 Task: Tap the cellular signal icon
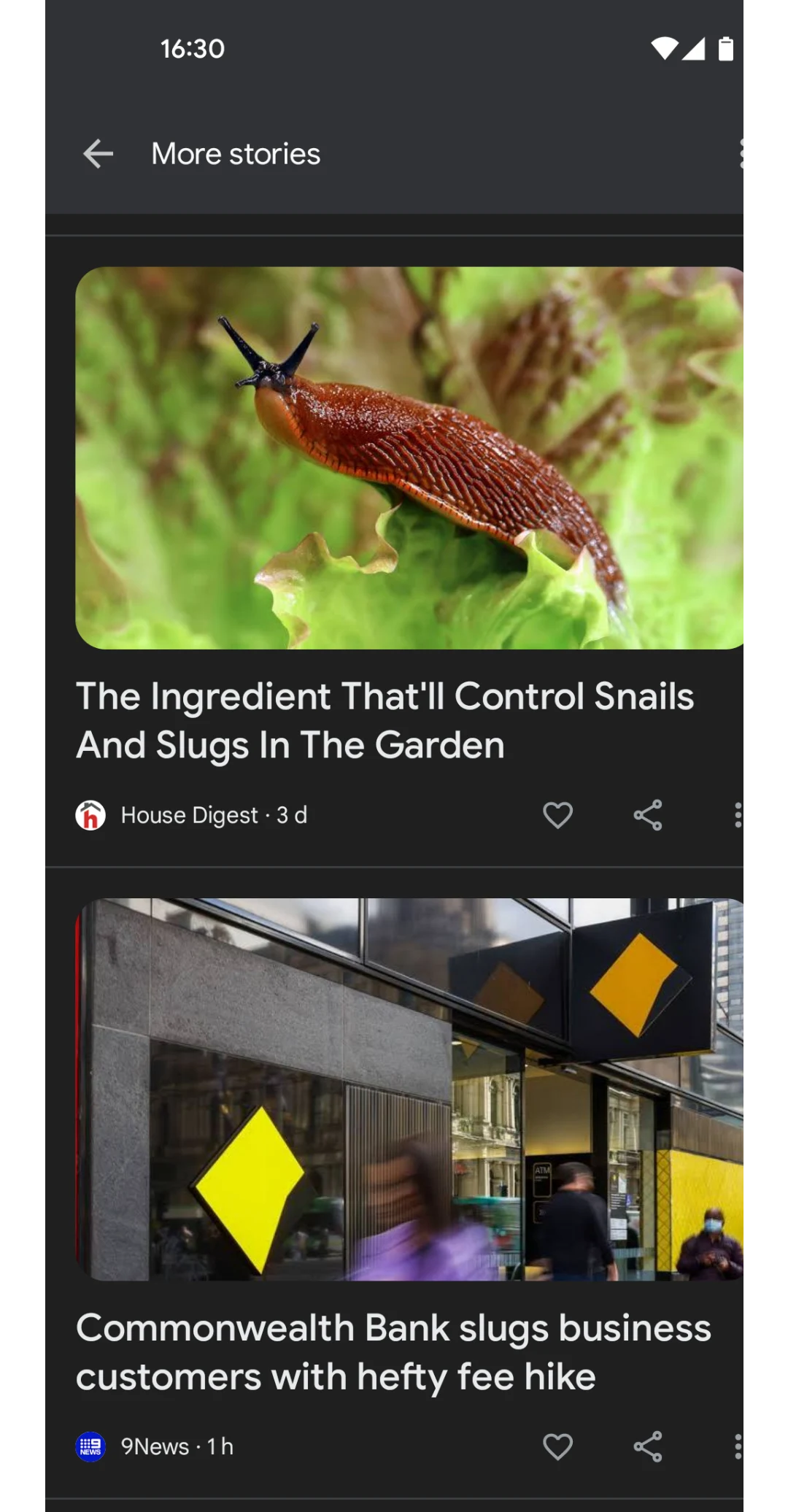(x=692, y=49)
